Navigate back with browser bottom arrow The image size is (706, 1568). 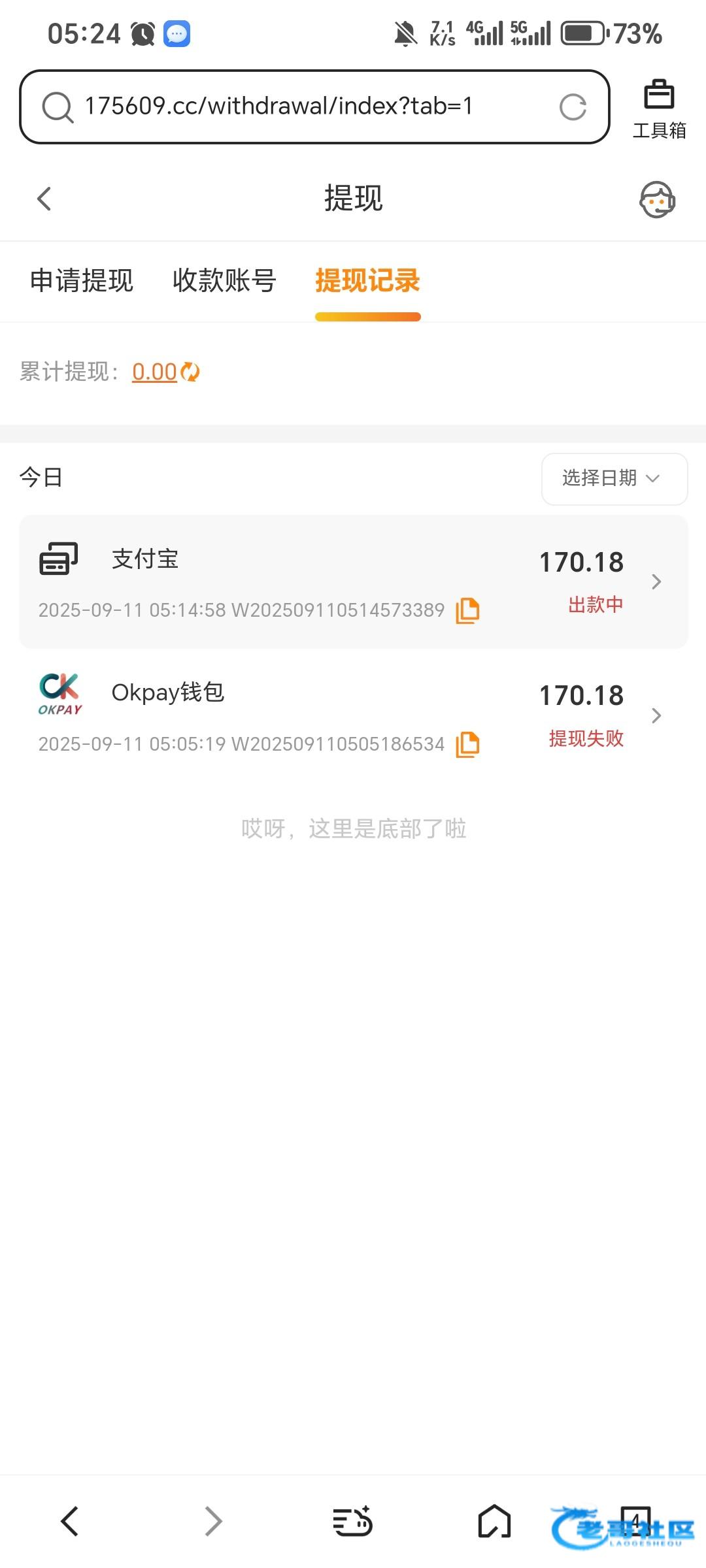point(70,1521)
